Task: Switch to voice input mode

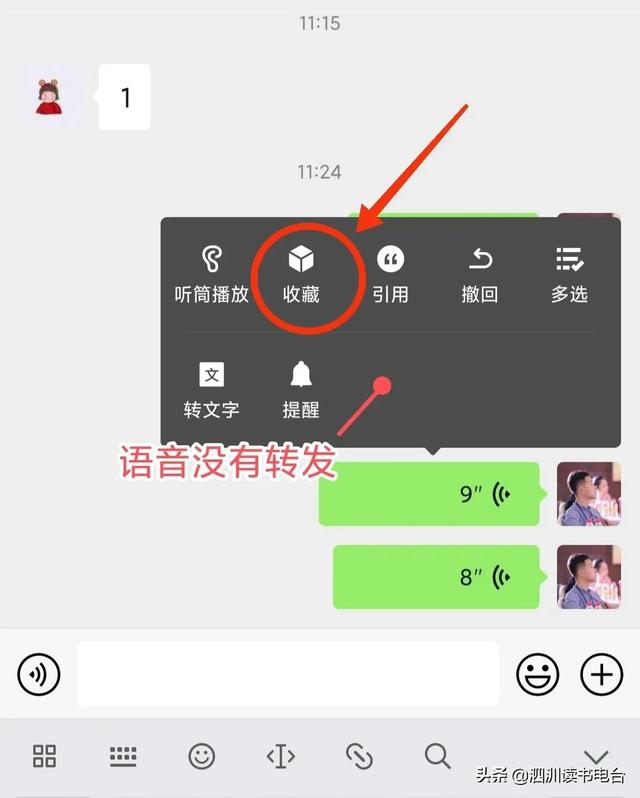Action: tap(39, 675)
